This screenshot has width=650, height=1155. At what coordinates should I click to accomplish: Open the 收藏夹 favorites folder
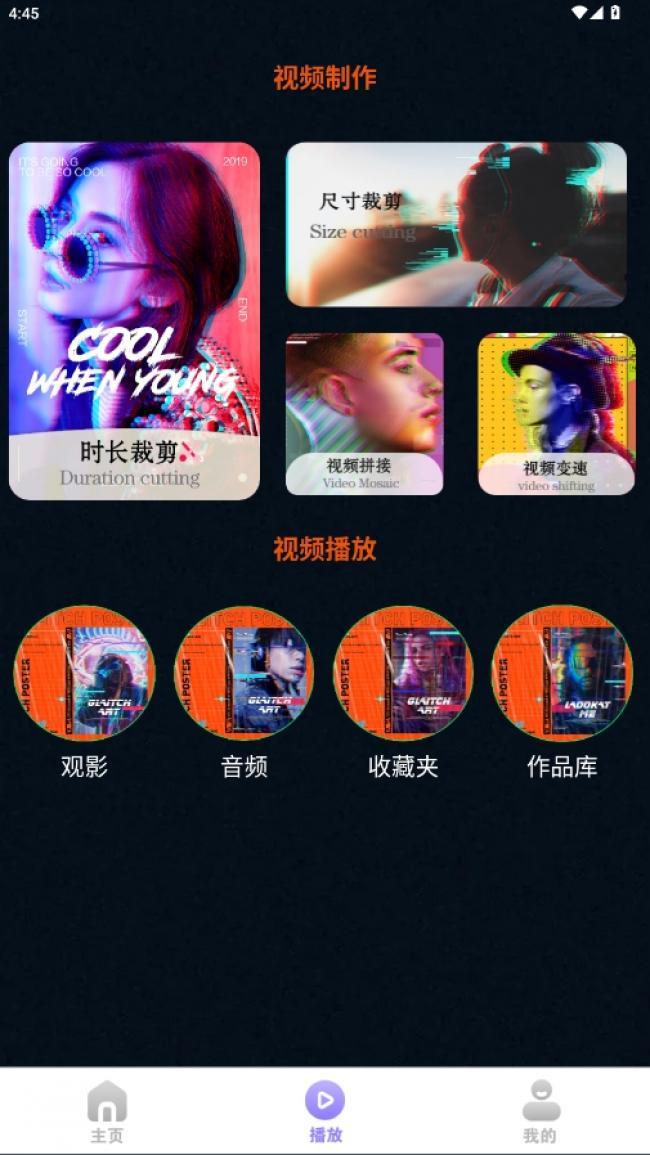(403, 673)
